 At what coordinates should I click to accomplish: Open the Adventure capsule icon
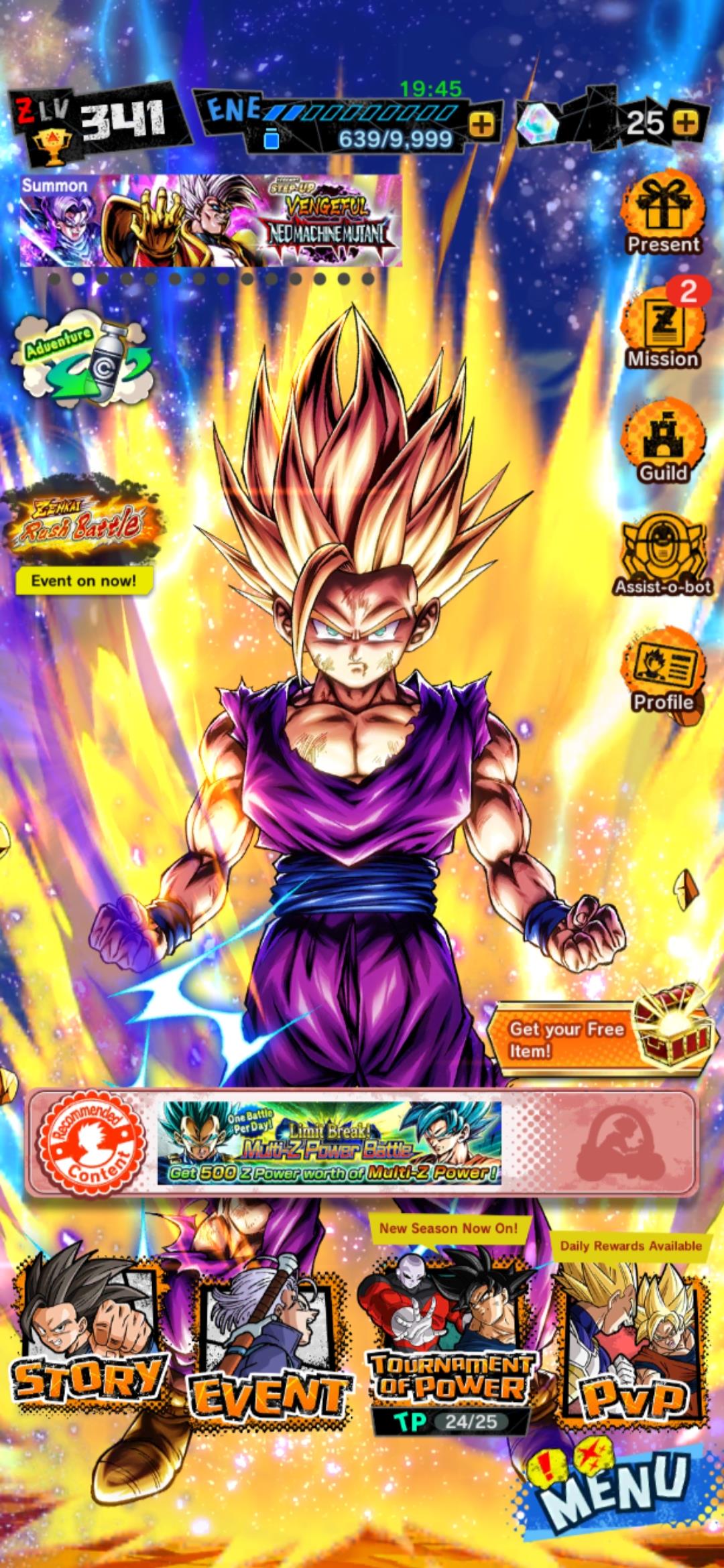tap(82, 358)
